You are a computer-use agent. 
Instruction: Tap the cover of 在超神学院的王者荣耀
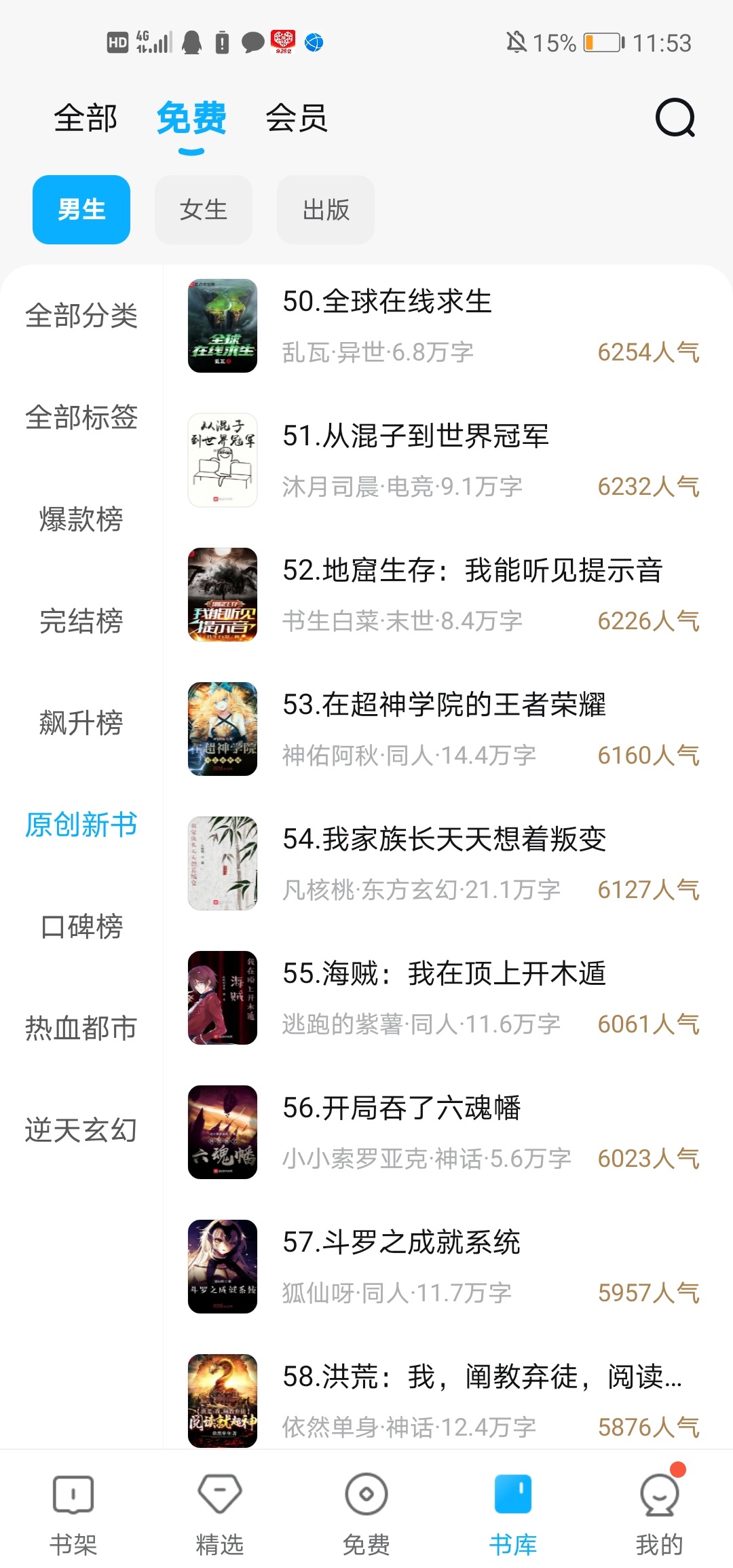pyautogui.click(x=223, y=729)
